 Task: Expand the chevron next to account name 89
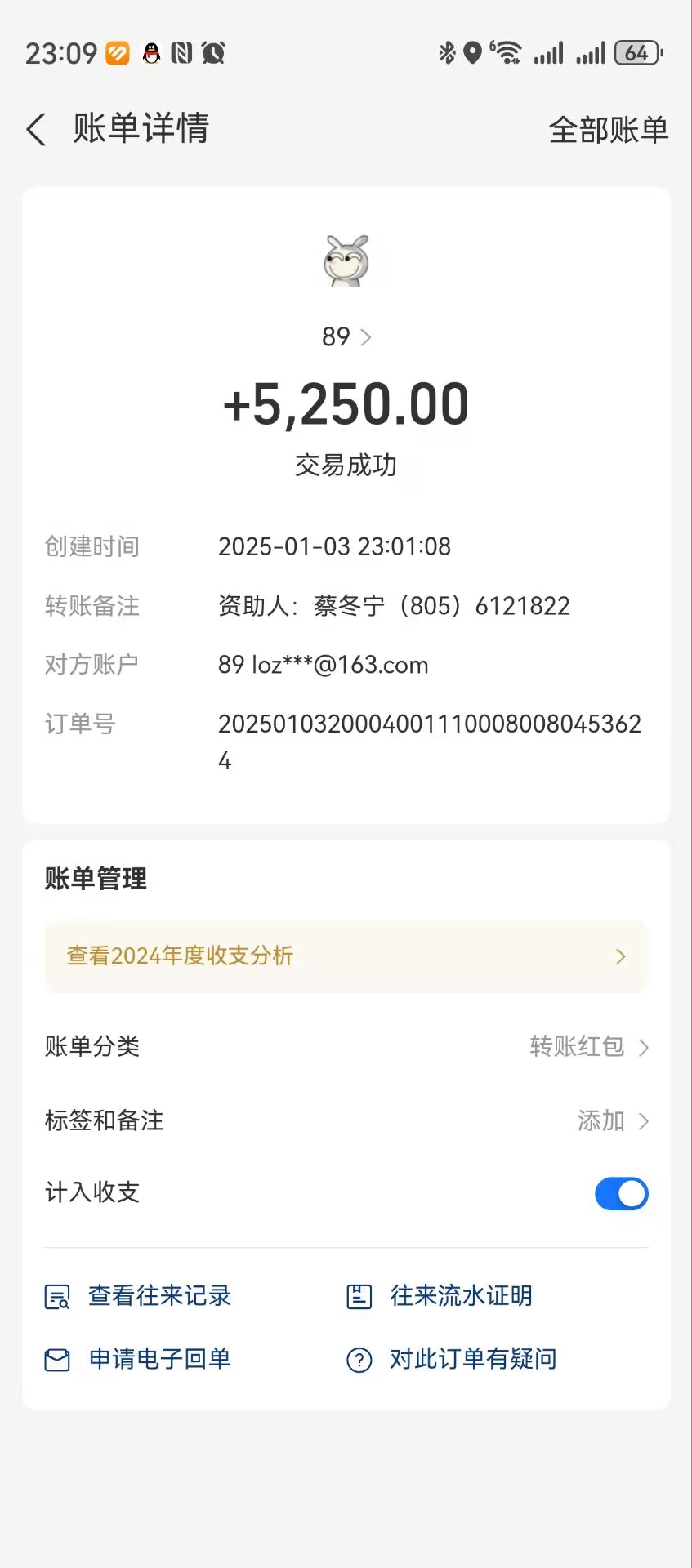coord(366,336)
